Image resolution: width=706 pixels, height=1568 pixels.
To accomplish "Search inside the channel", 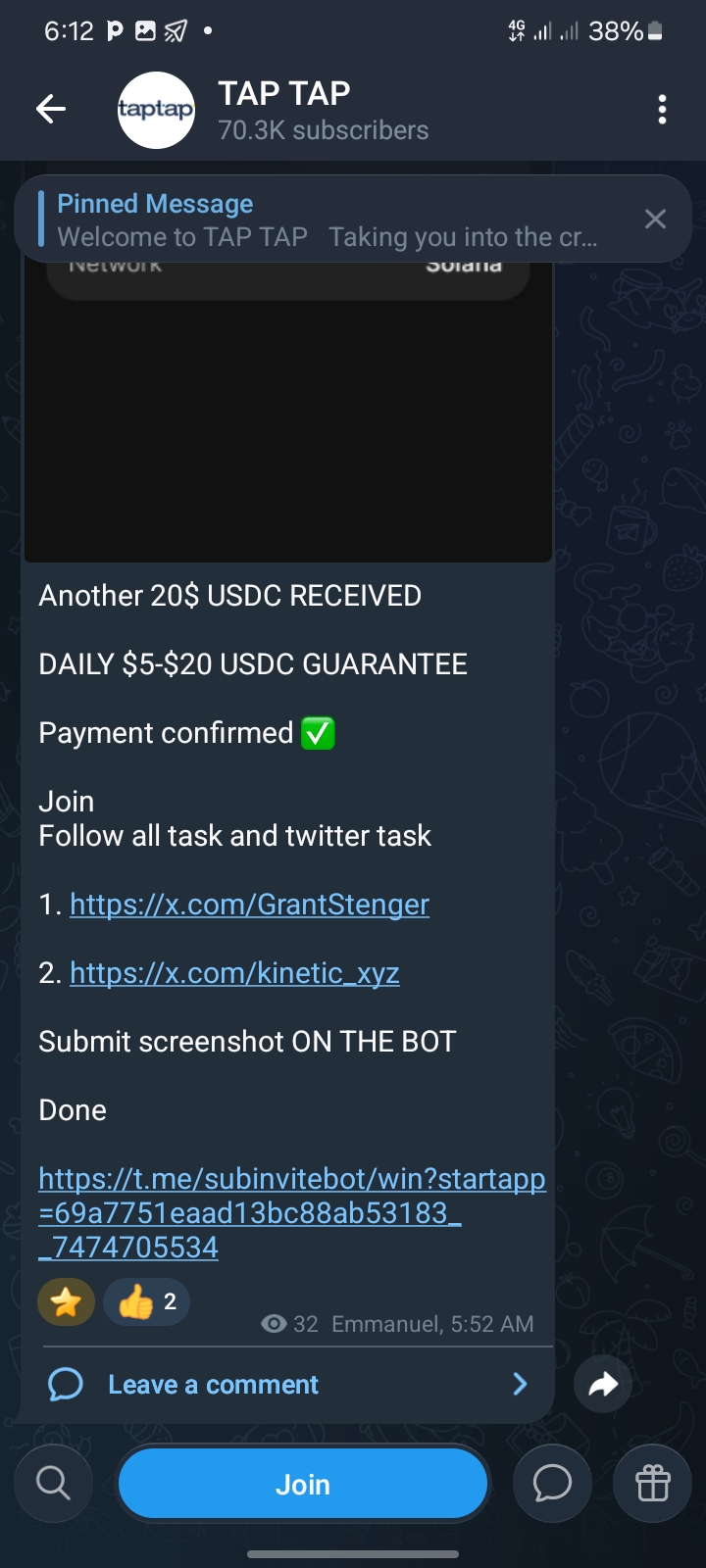I will click(54, 1484).
